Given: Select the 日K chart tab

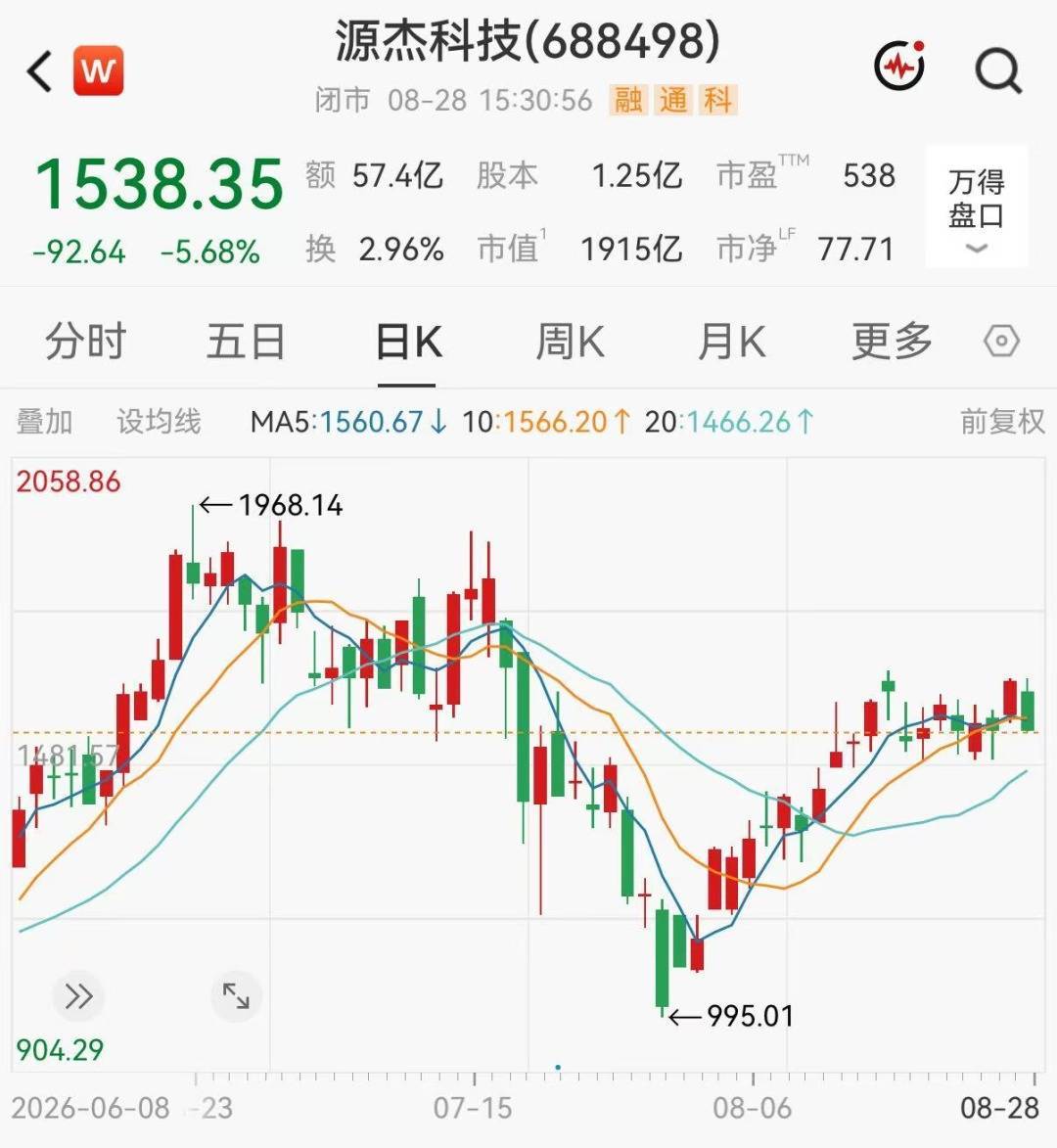Looking at the screenshot, I should (408, 342).
